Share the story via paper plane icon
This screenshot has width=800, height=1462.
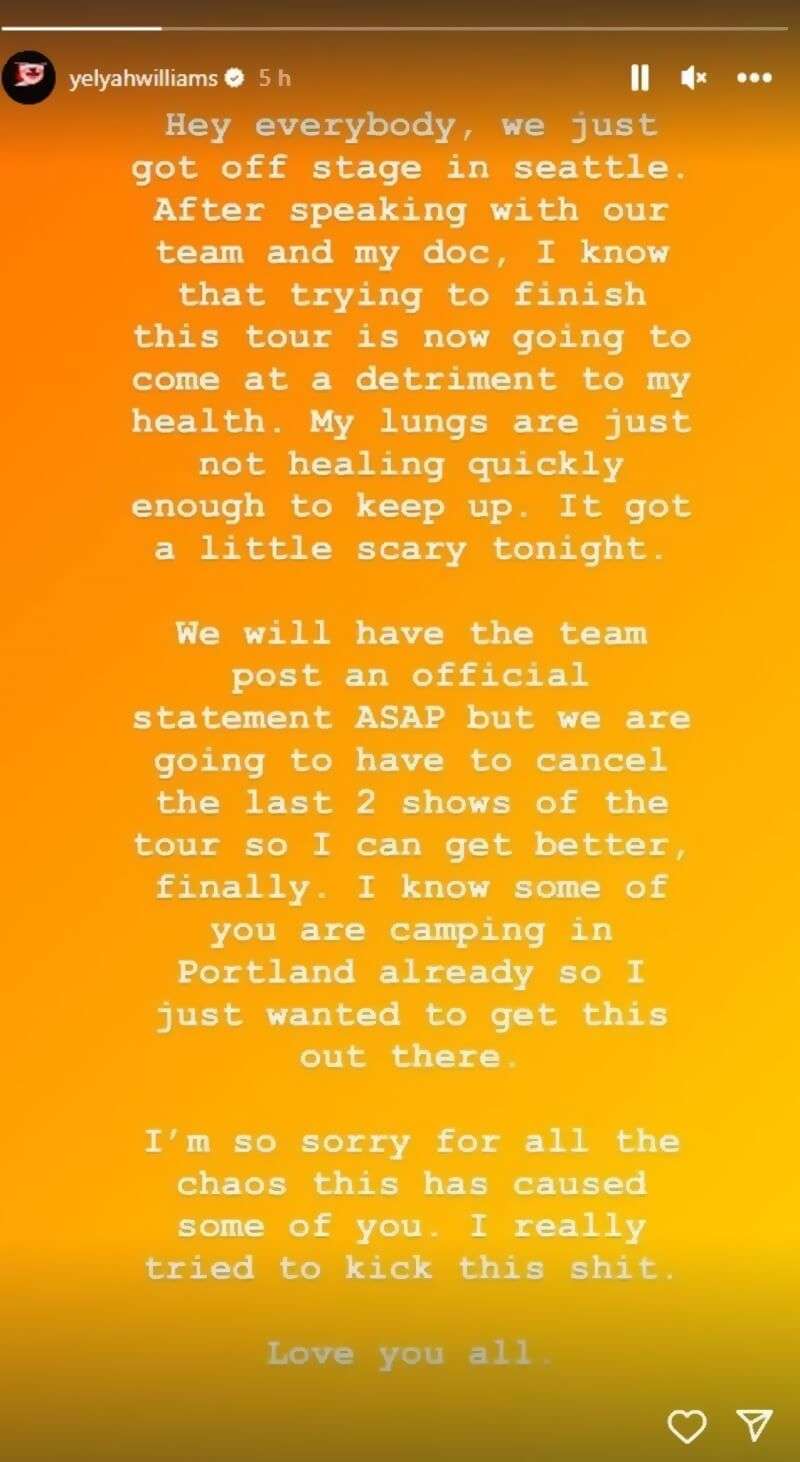(754, 1425)
